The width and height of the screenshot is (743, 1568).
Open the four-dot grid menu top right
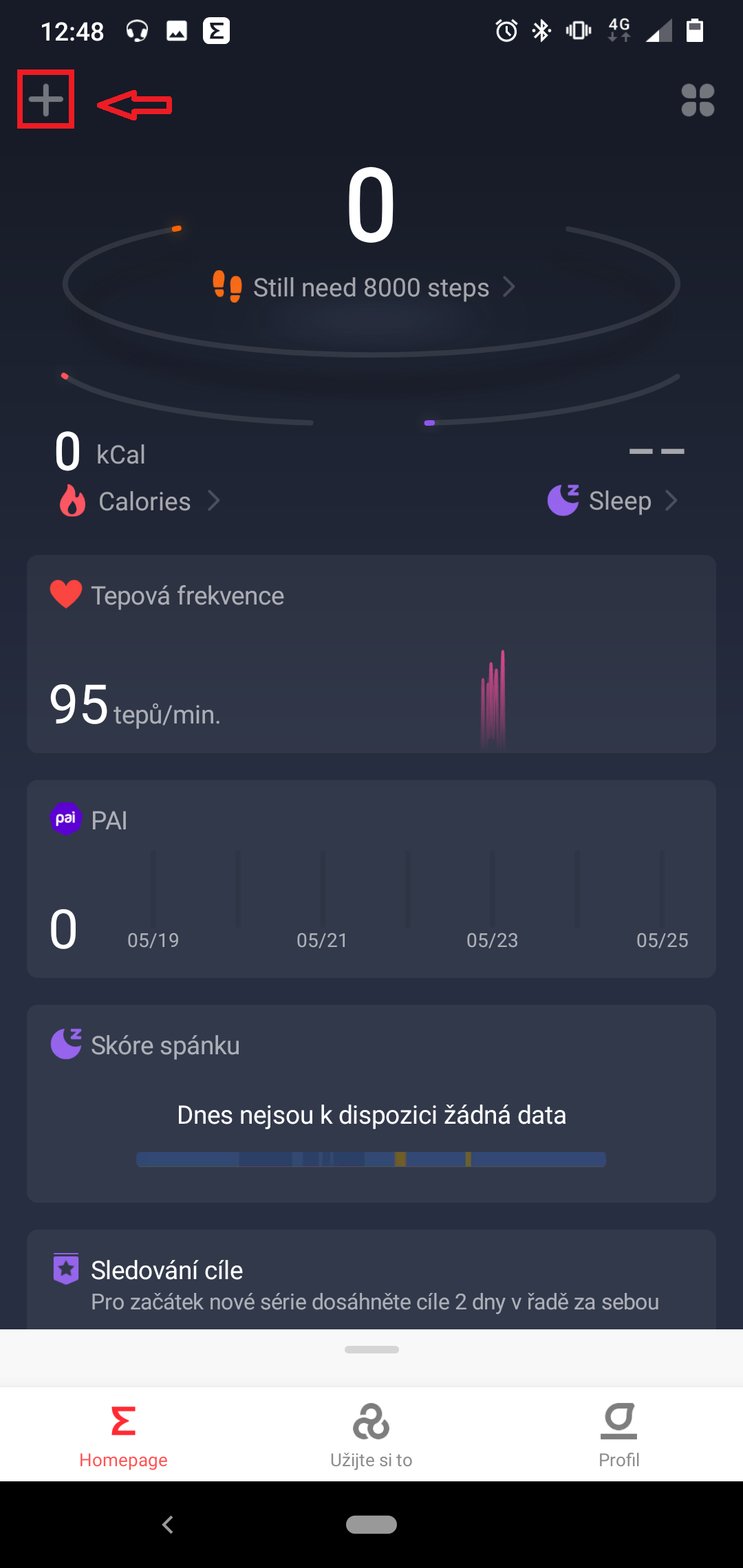[698, 100]
